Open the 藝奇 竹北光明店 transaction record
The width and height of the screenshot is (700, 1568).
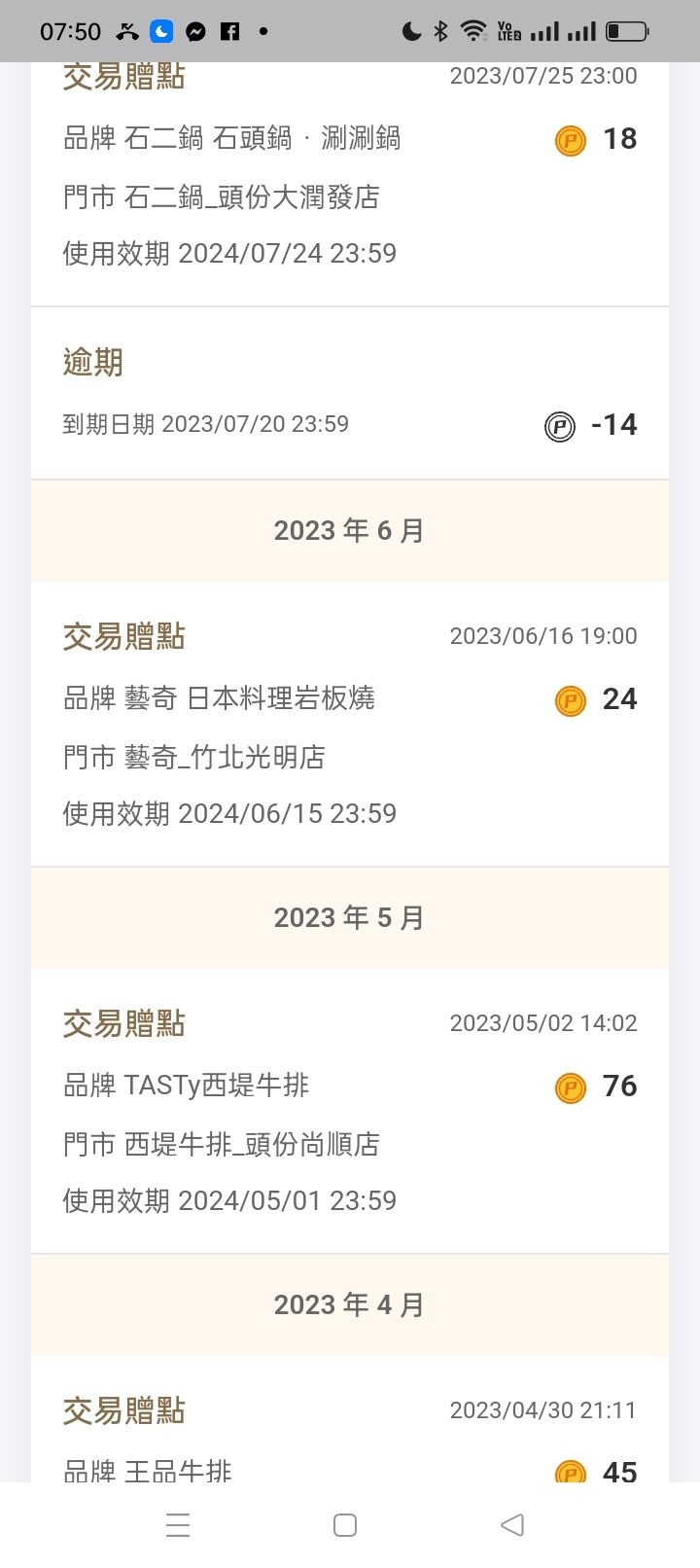[350, 724]
